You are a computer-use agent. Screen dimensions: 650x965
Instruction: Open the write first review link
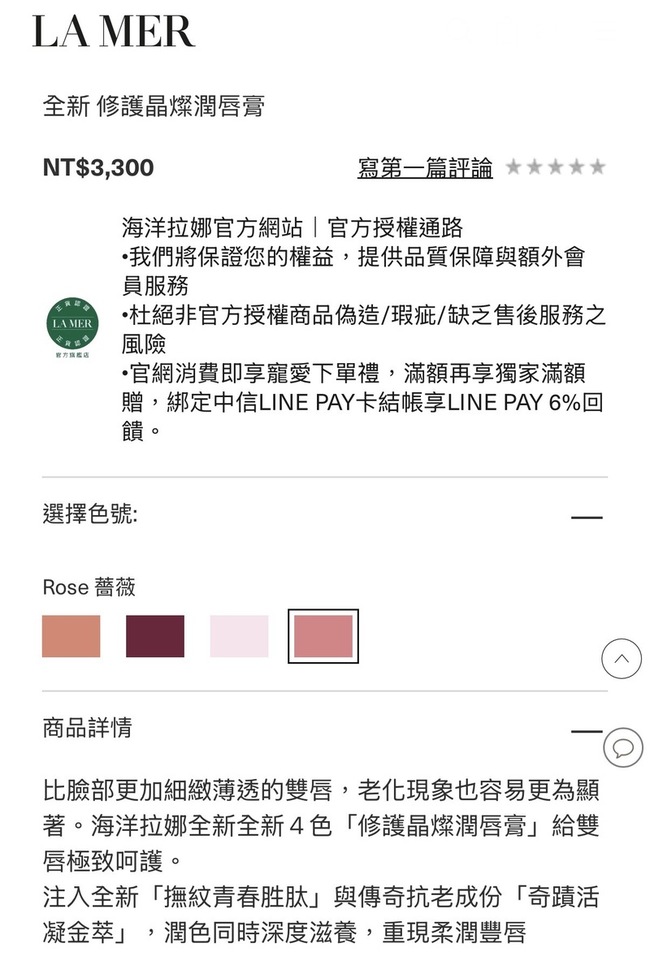click(x=425, y=168)
